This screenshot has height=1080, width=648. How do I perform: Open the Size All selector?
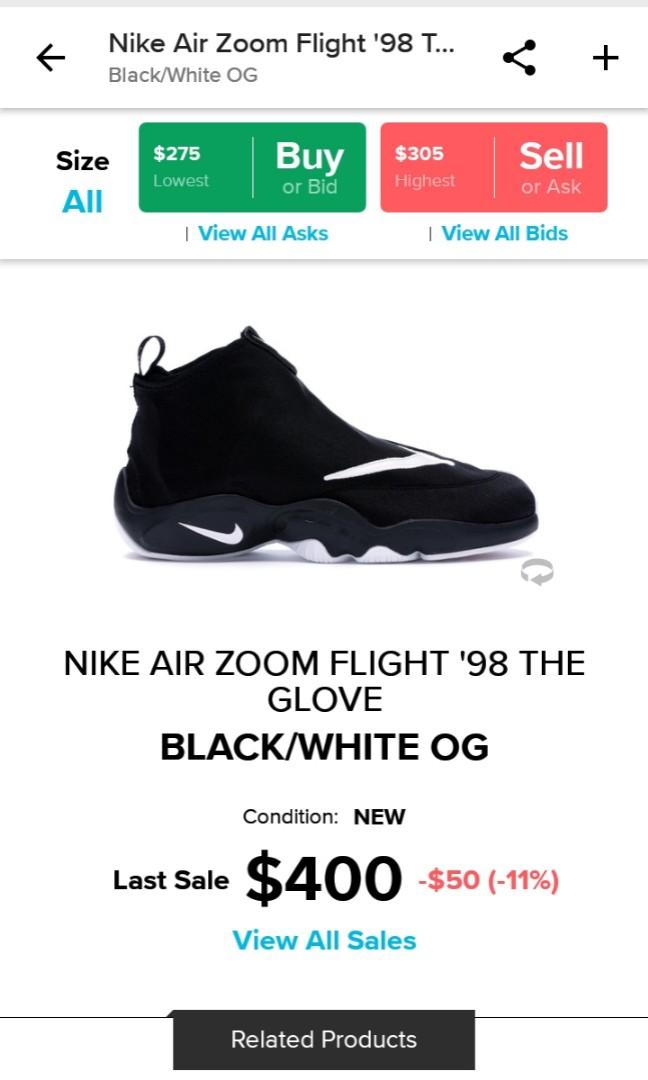(82, 182)
